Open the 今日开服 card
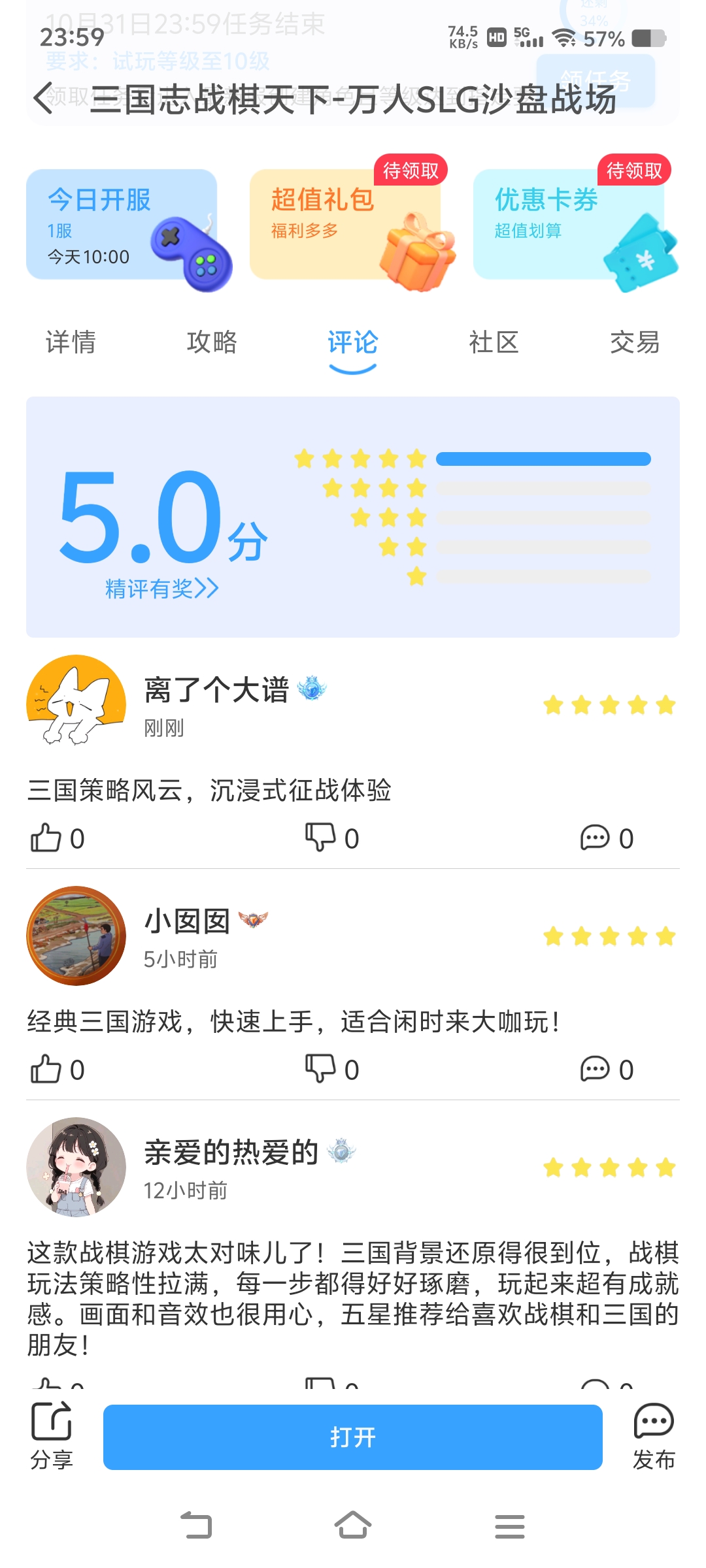706x1568 pixels. tap(122, 225)
